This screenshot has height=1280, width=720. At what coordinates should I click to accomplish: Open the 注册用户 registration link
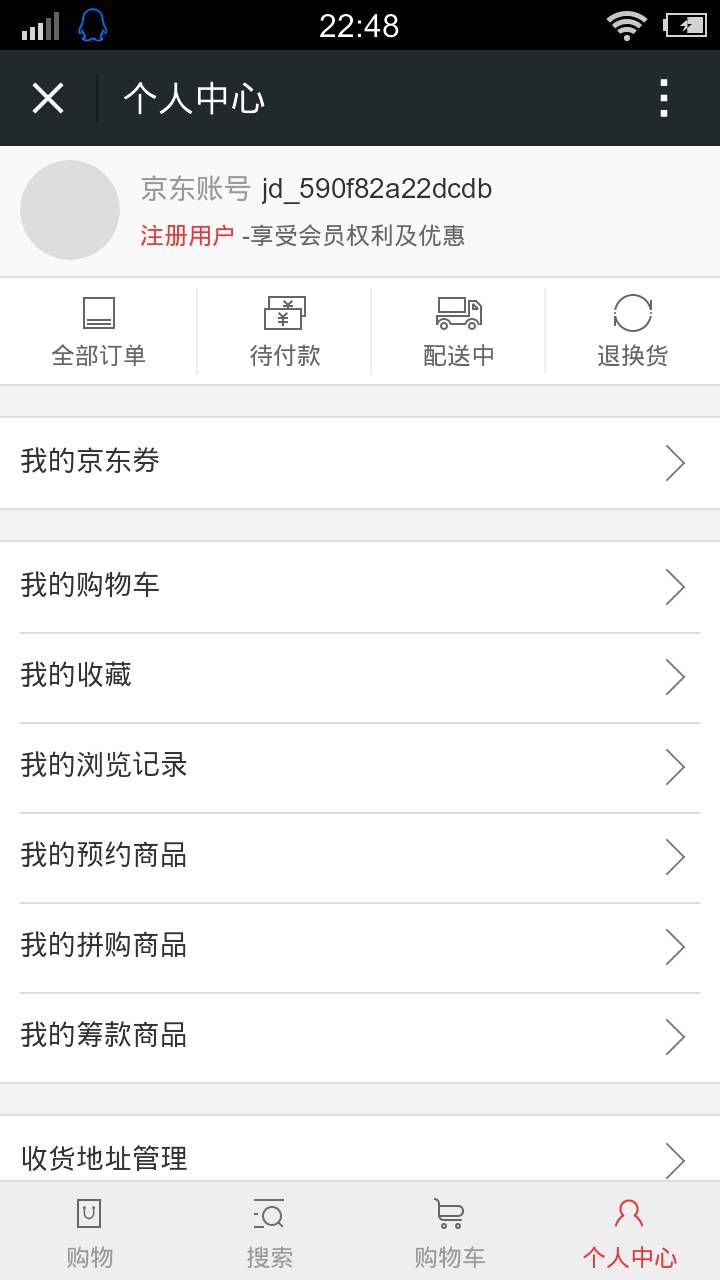pyautogui.click(x=185, y=236)
